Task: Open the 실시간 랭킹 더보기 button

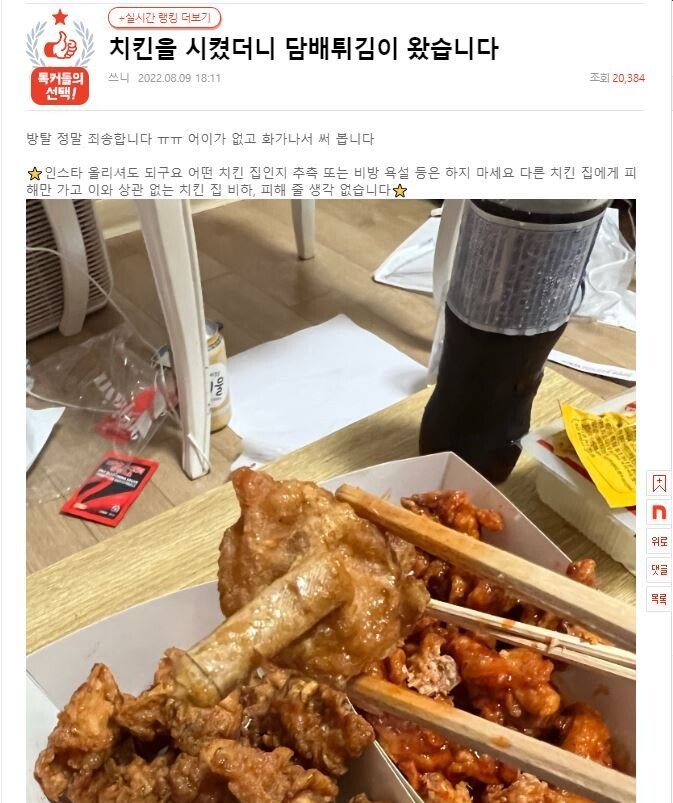Action: tap(165, 18)
